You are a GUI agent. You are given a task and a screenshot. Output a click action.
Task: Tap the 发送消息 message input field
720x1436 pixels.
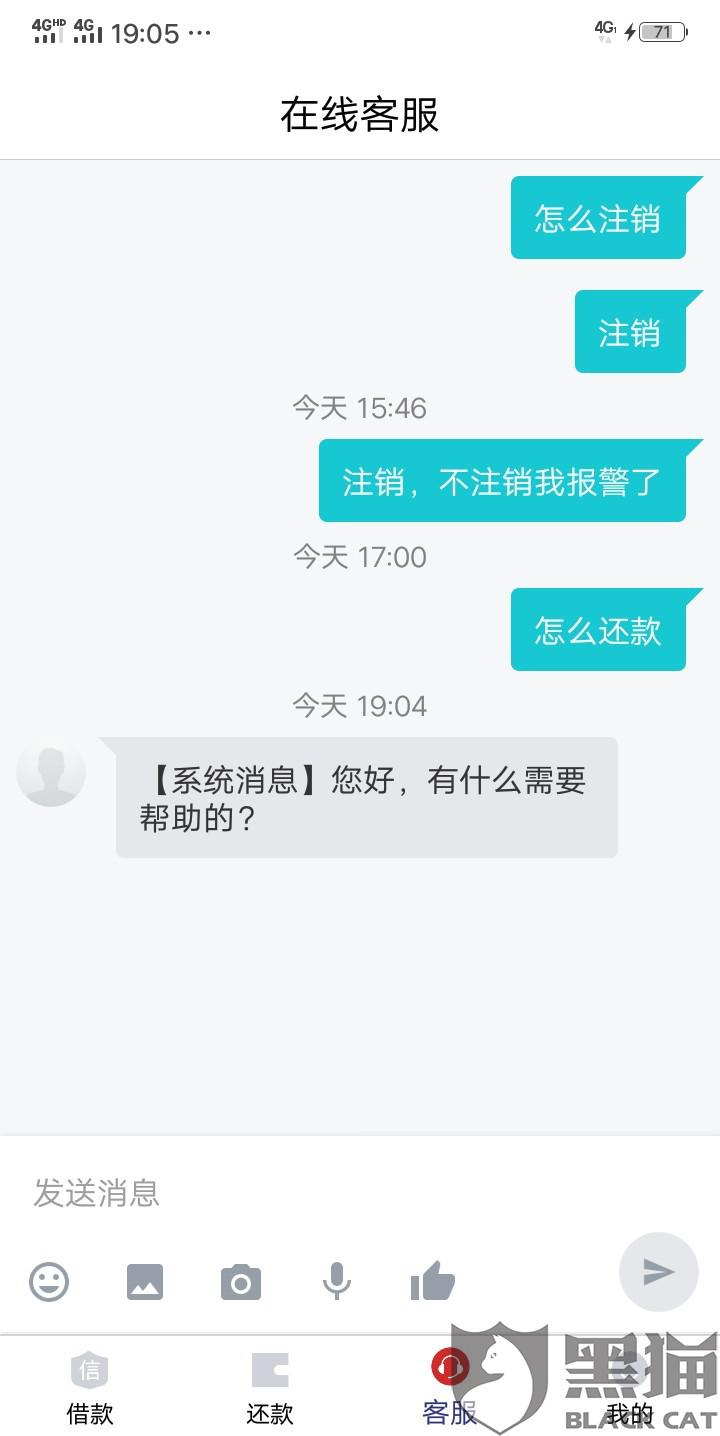360,1192
